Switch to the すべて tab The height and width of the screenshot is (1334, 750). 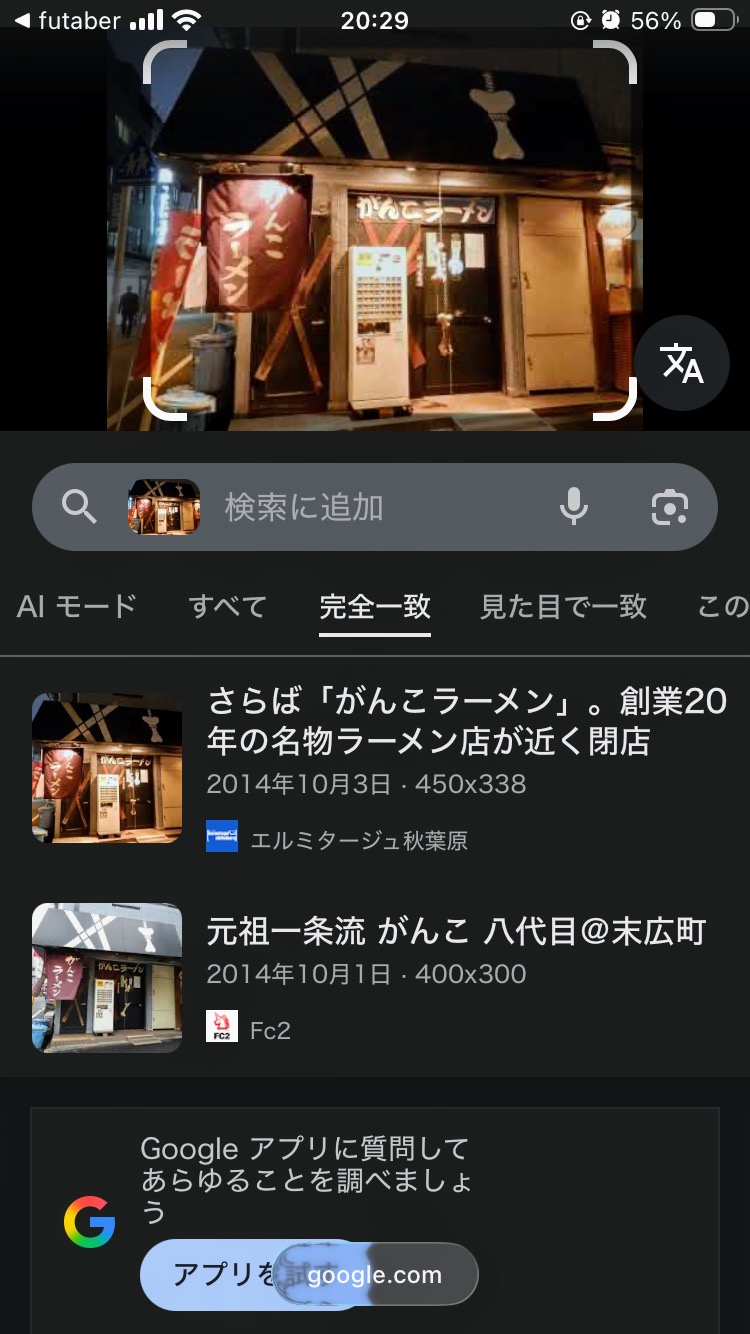click(228, 606)
